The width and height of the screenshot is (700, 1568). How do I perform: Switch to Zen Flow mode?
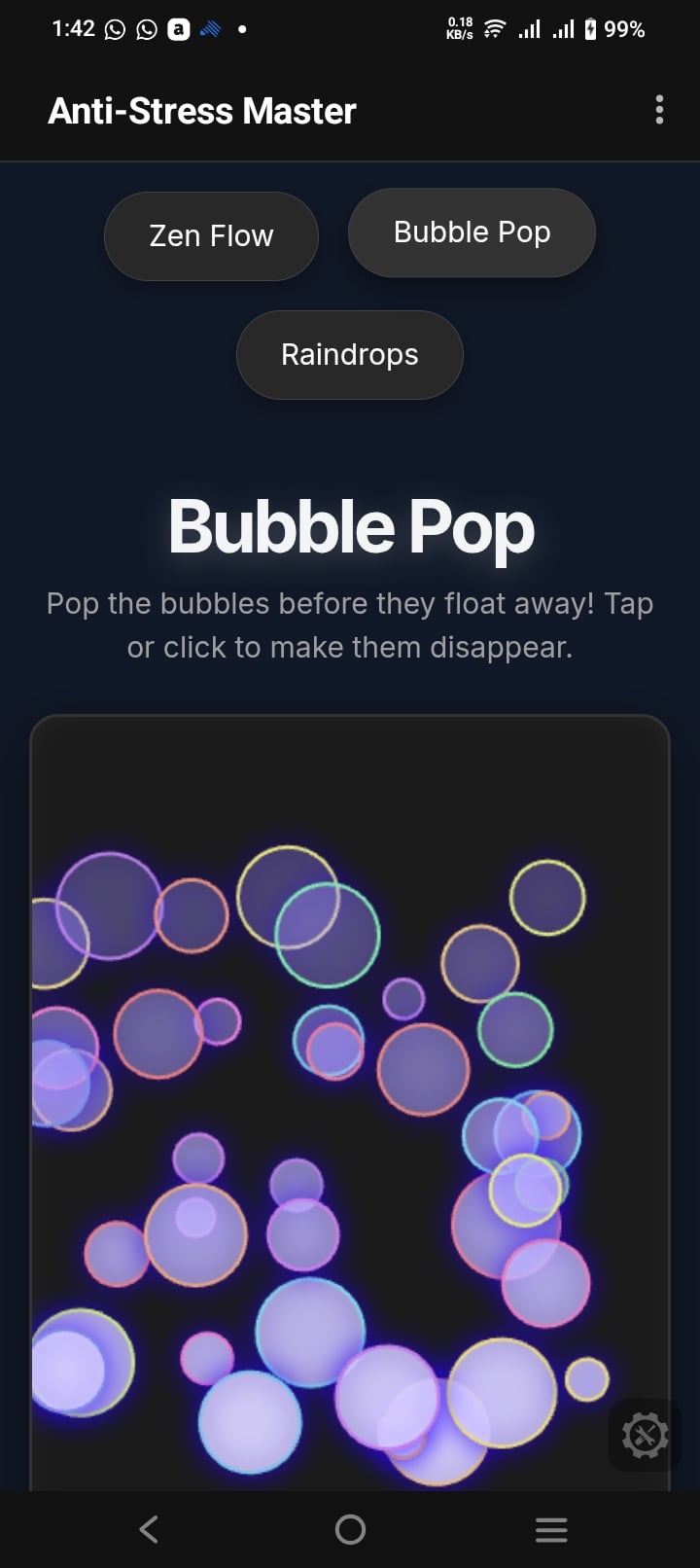[x=211, y=236]
